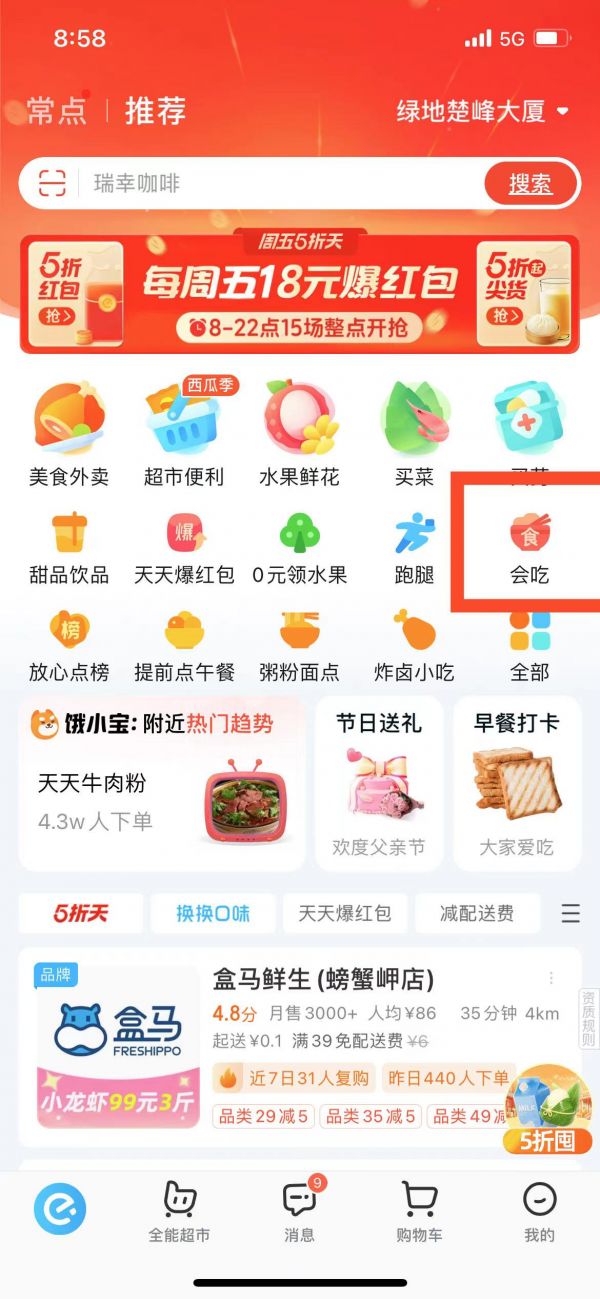The width and height of the screenshot is (600, 1299).
Task: Open the 节日送礼 card
Action: tap(378, 785)
